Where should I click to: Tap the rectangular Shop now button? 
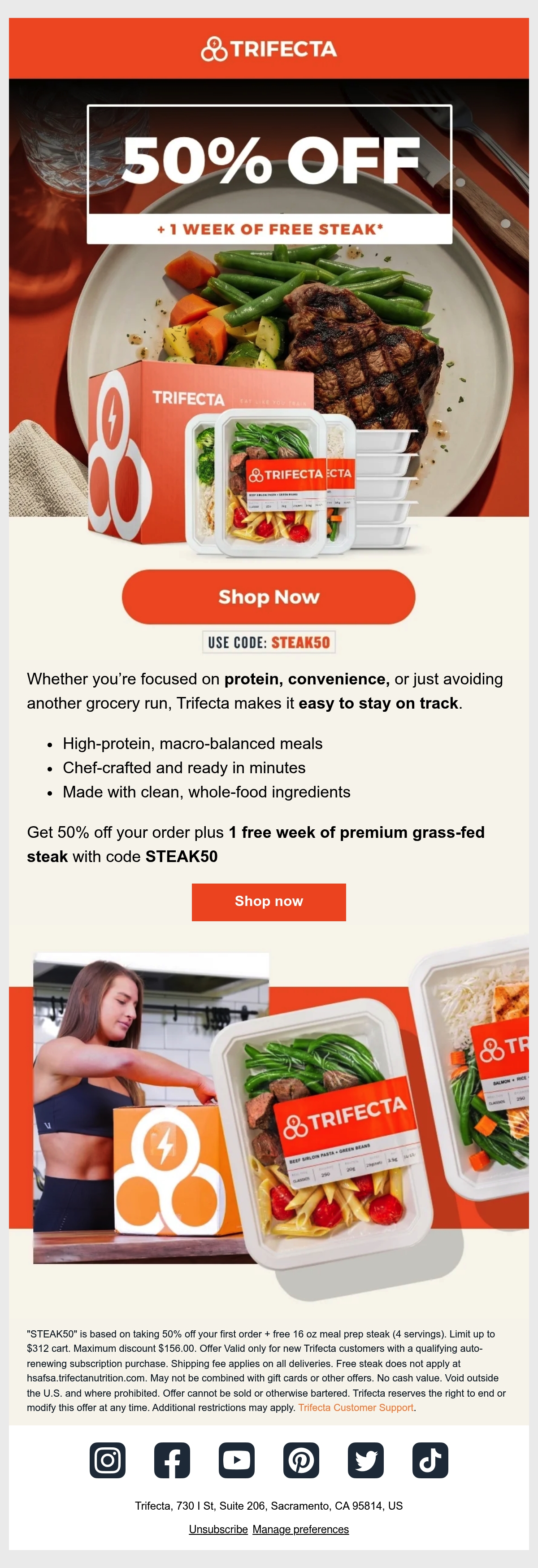pos(269,902)
